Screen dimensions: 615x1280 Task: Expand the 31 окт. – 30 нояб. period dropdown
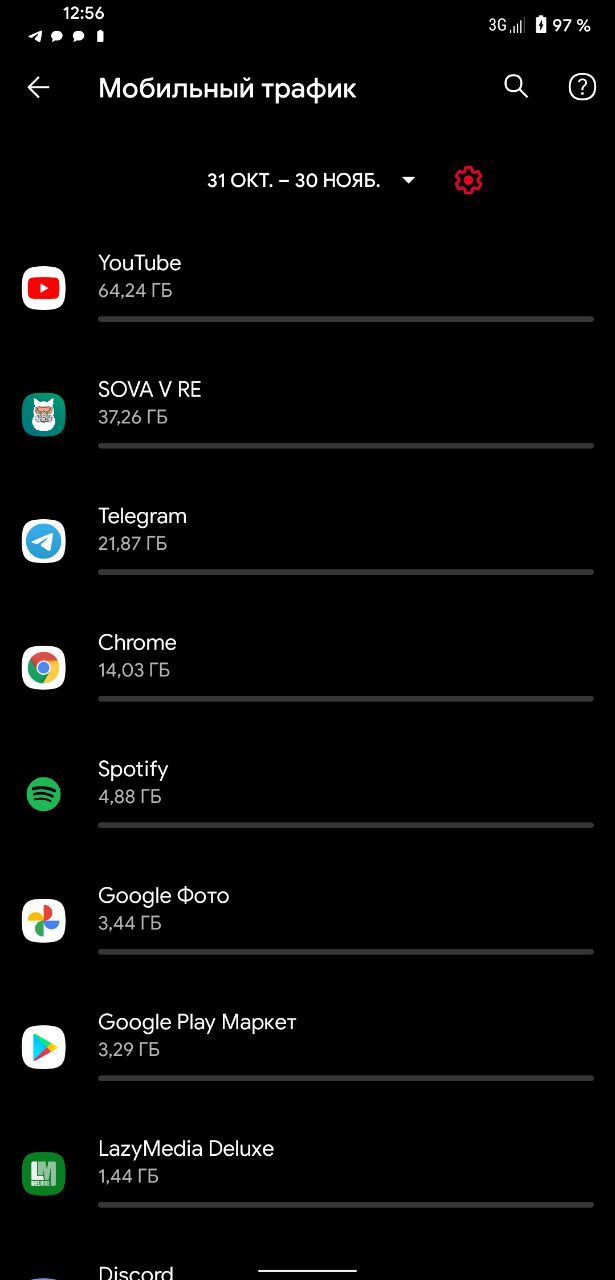(x=311, y=180)
